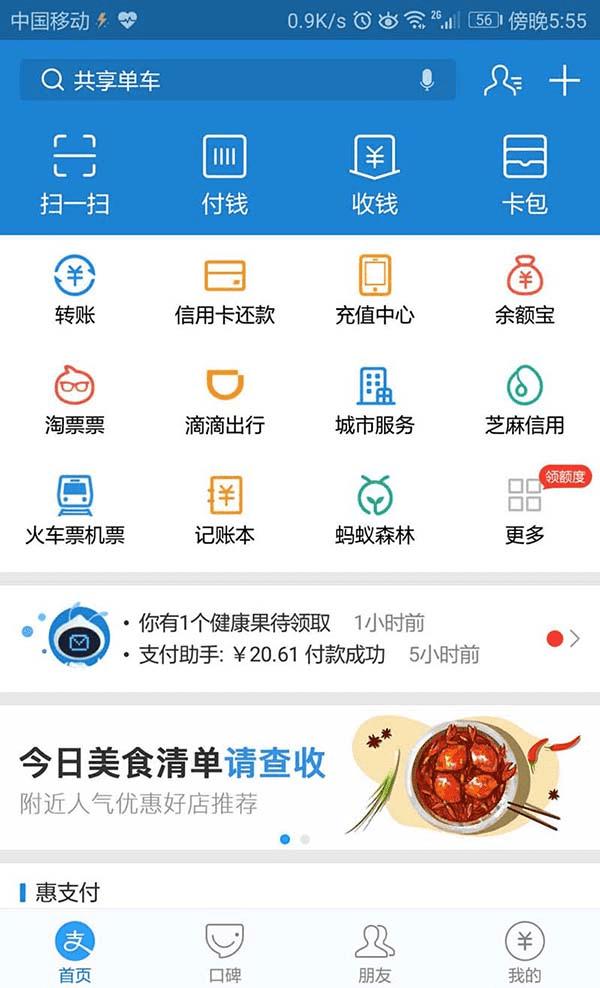Open 余额宝
This screenshot has width=600, height=988.
(x=525, y=290)
